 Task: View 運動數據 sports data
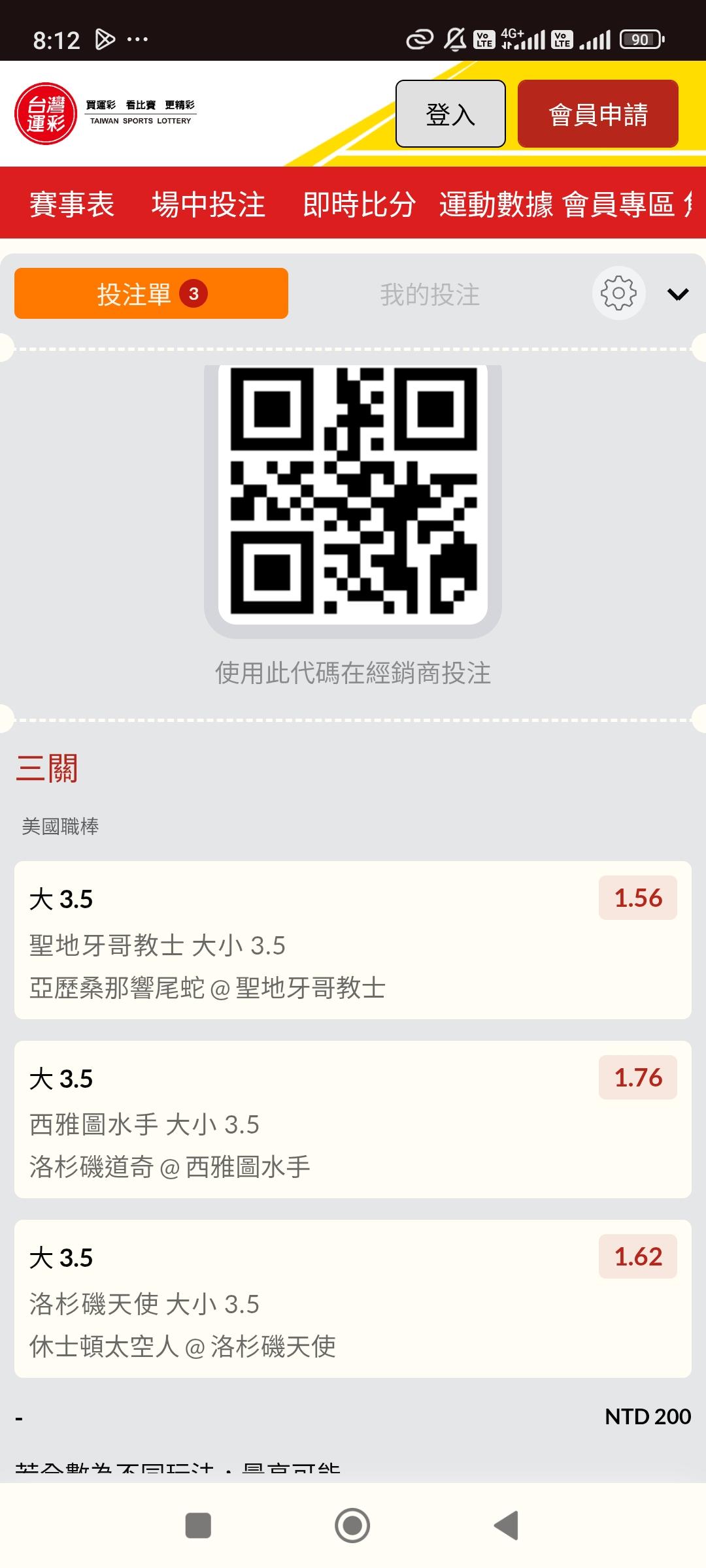pyautogui.click(x=496, y=204)
